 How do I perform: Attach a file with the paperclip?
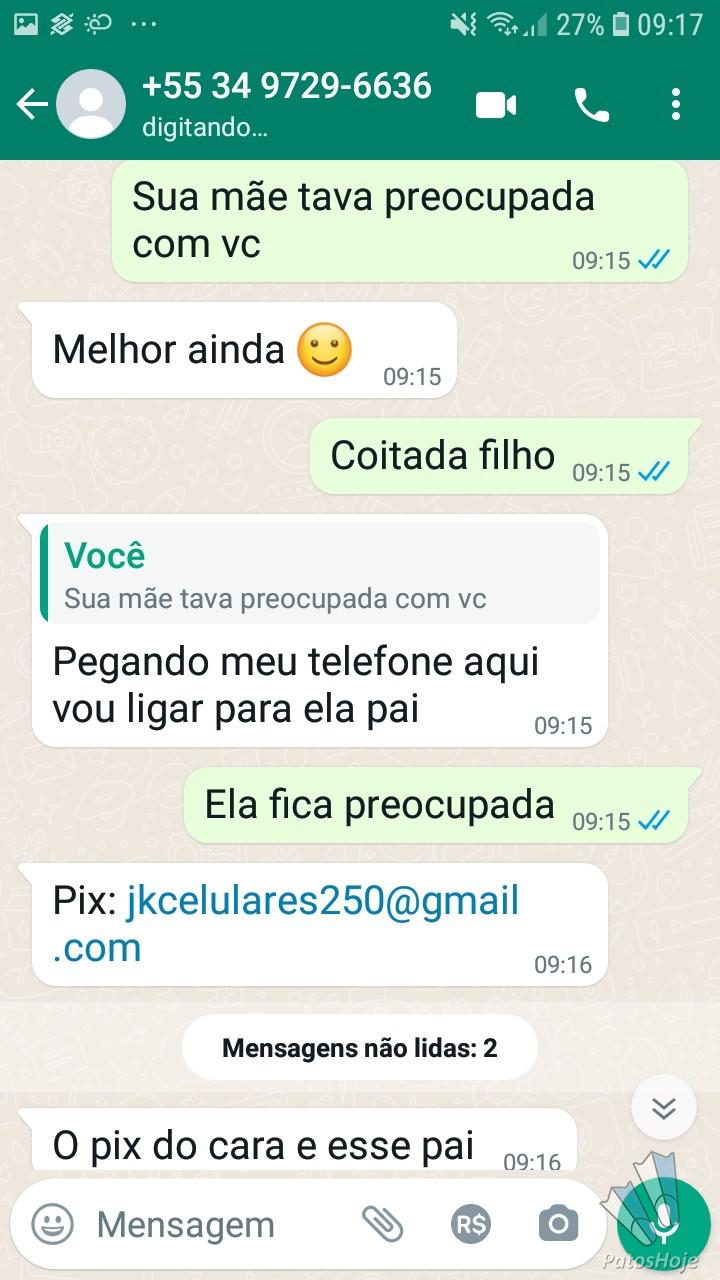[382, 1224]
